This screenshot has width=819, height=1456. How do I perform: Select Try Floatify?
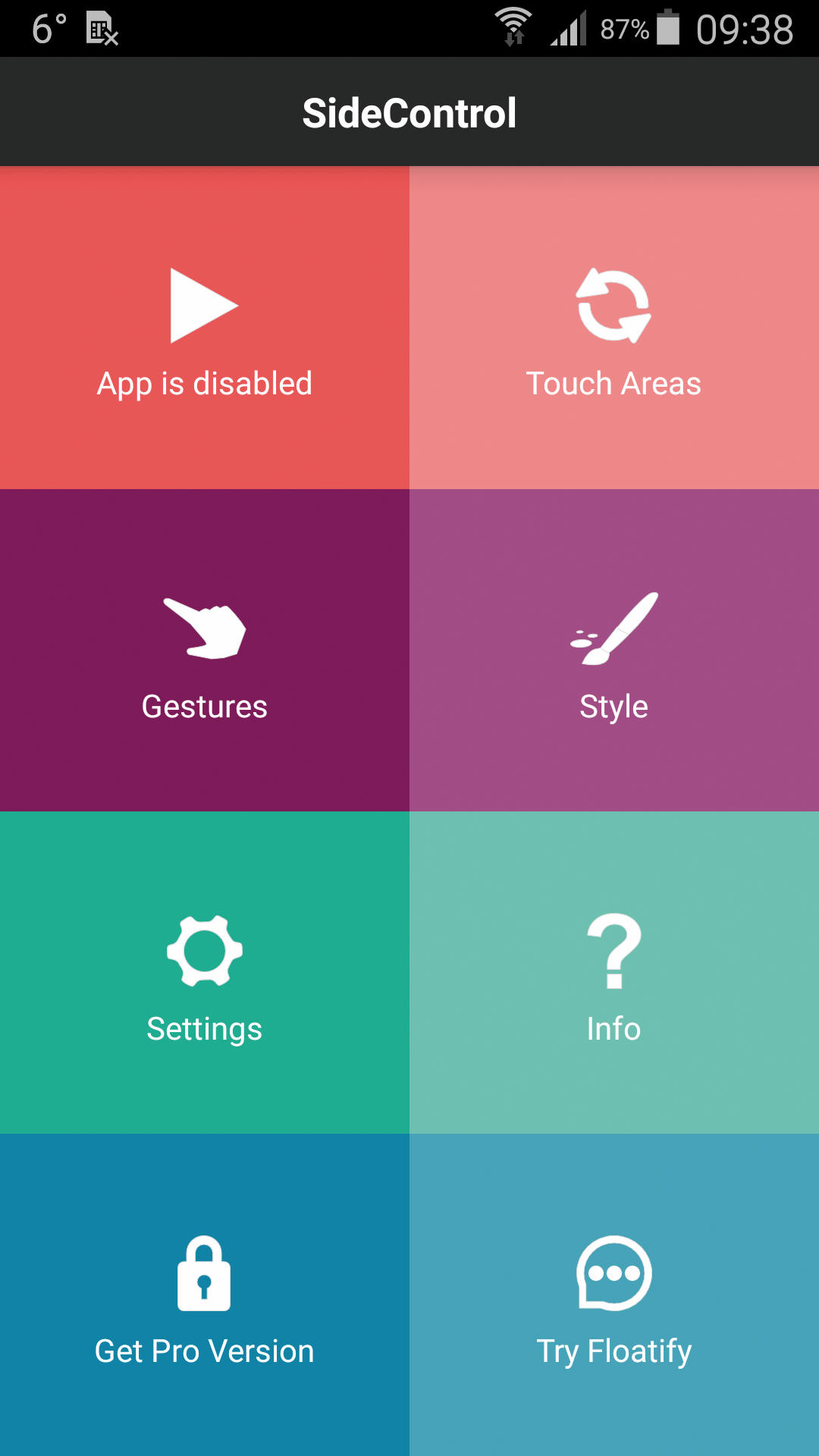pos(614,1294)
